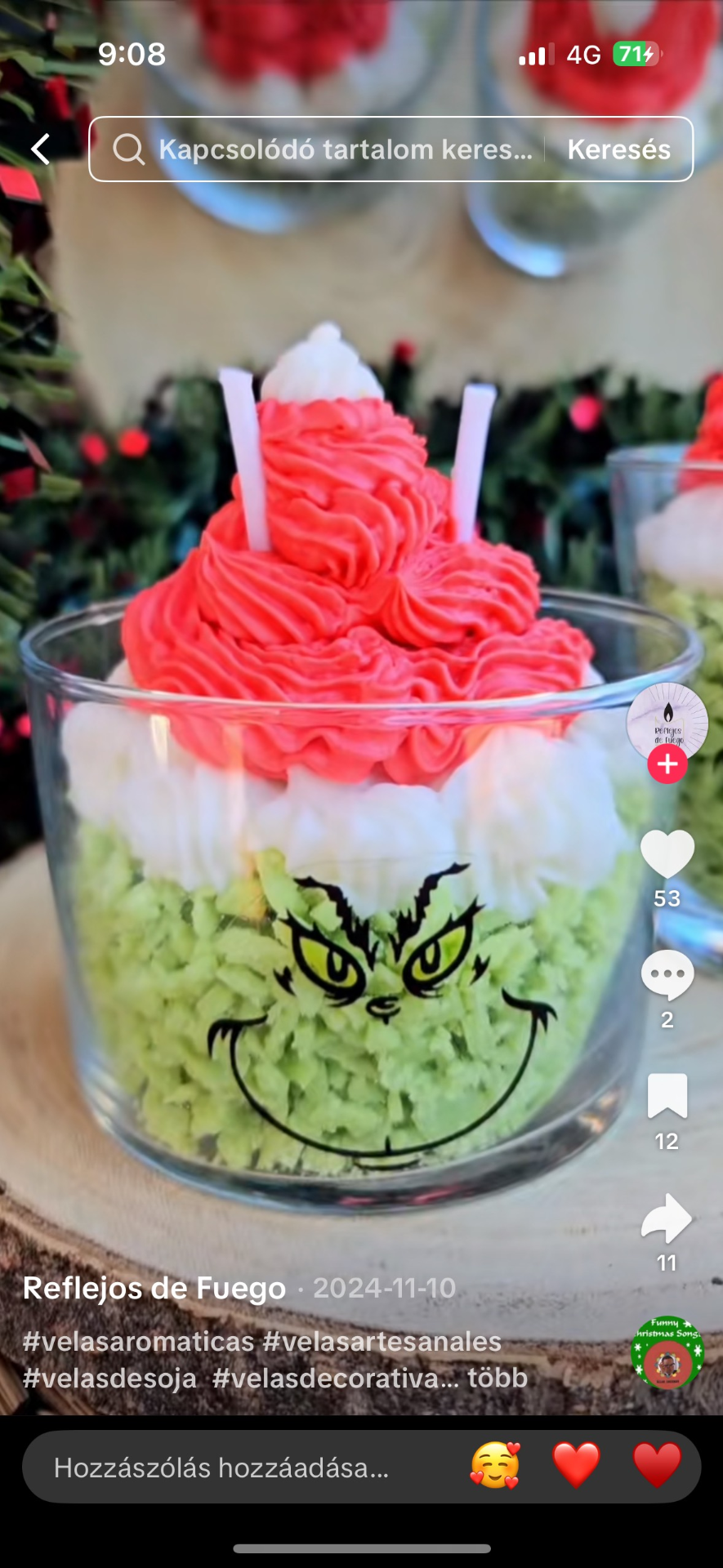Image resolution: width=723 pixels, height=1568 pixels.
Task: Like this video with the heart icon
Action: coord(667,854)
